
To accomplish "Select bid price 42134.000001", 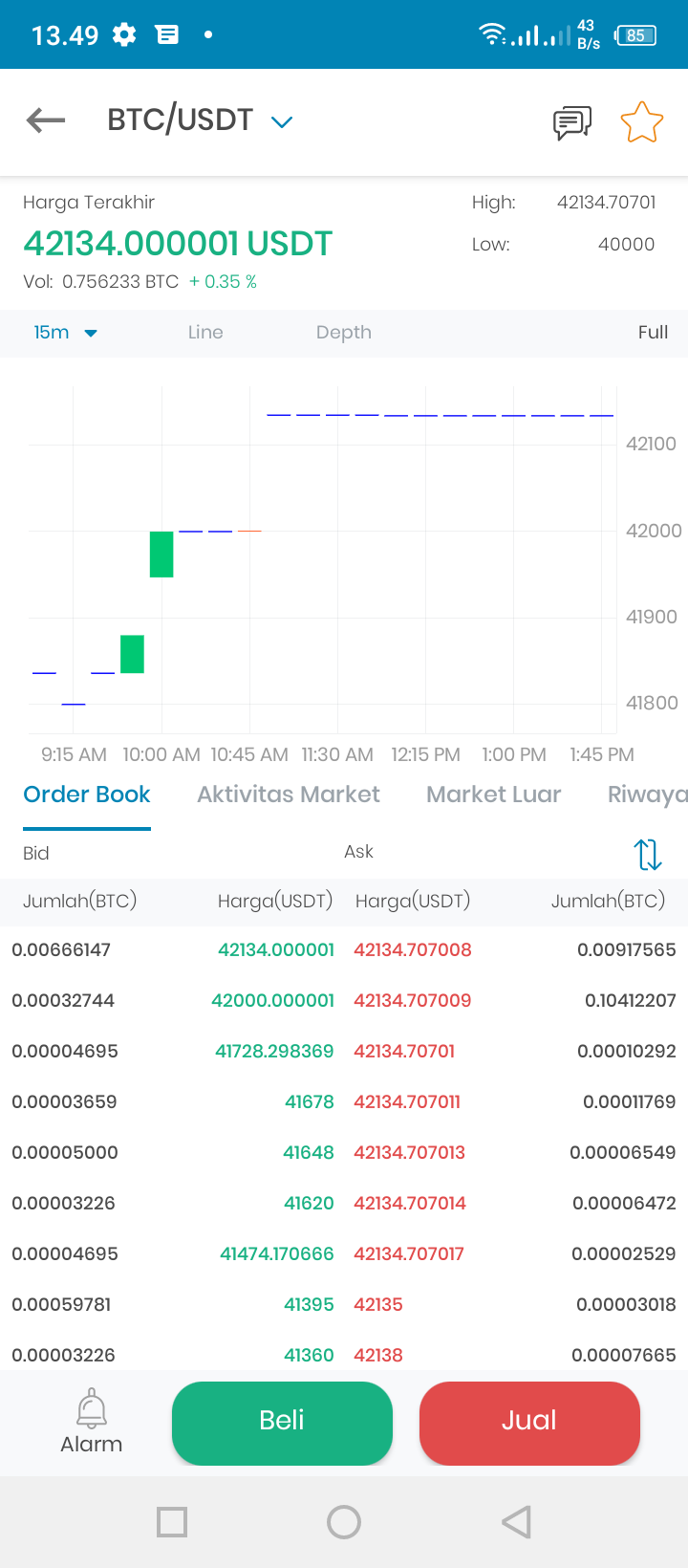I will tap(276, 950).
